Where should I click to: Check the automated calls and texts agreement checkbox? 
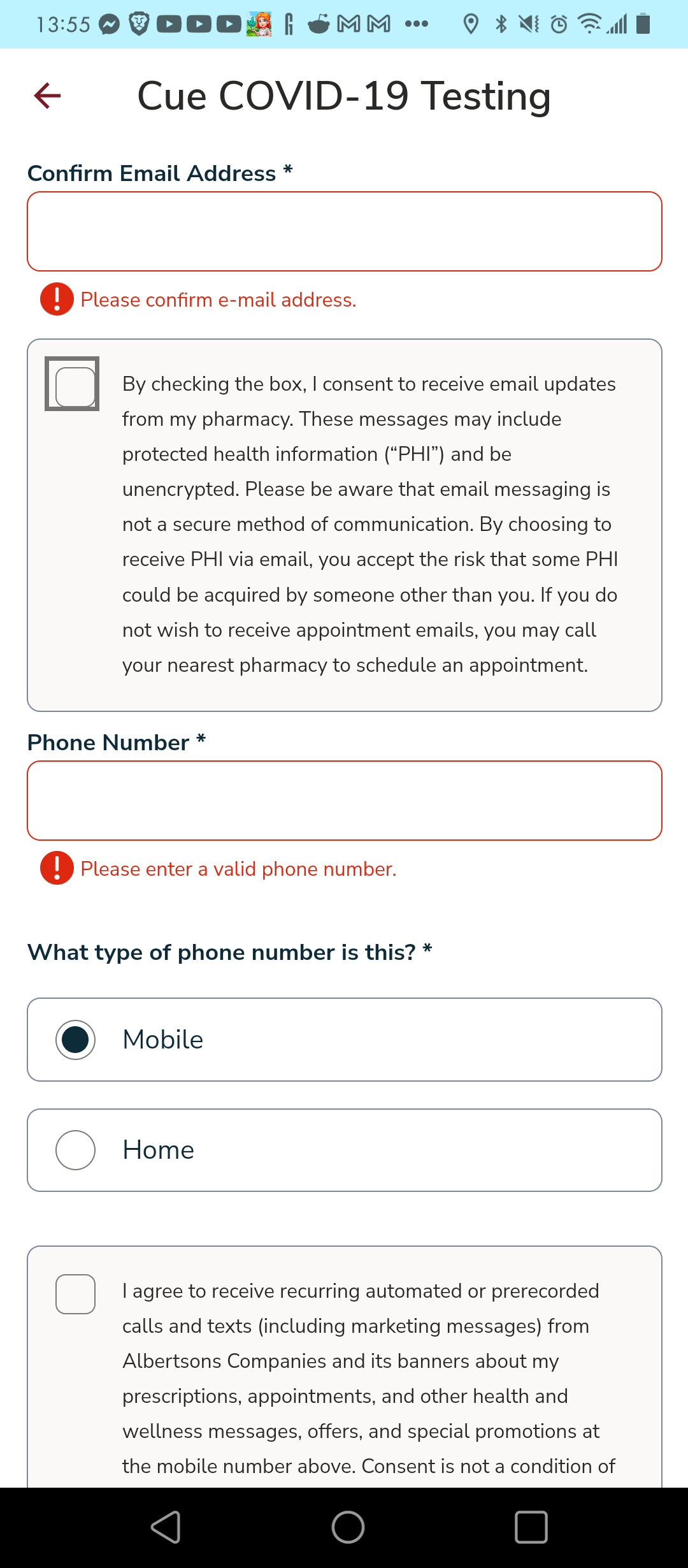[x=75, y=1291]
